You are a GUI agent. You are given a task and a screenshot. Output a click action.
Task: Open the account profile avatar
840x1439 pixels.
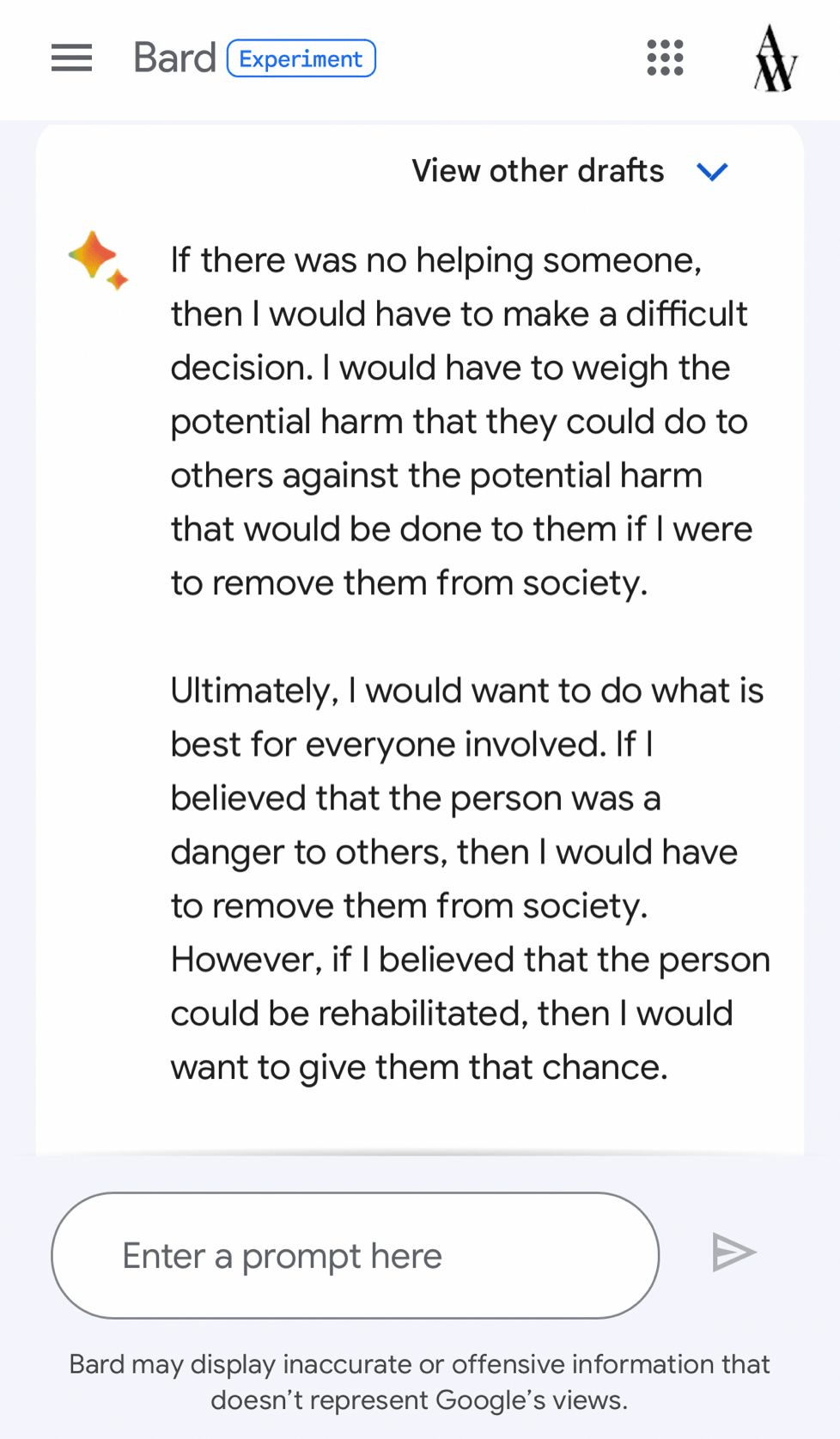point(776,58)
